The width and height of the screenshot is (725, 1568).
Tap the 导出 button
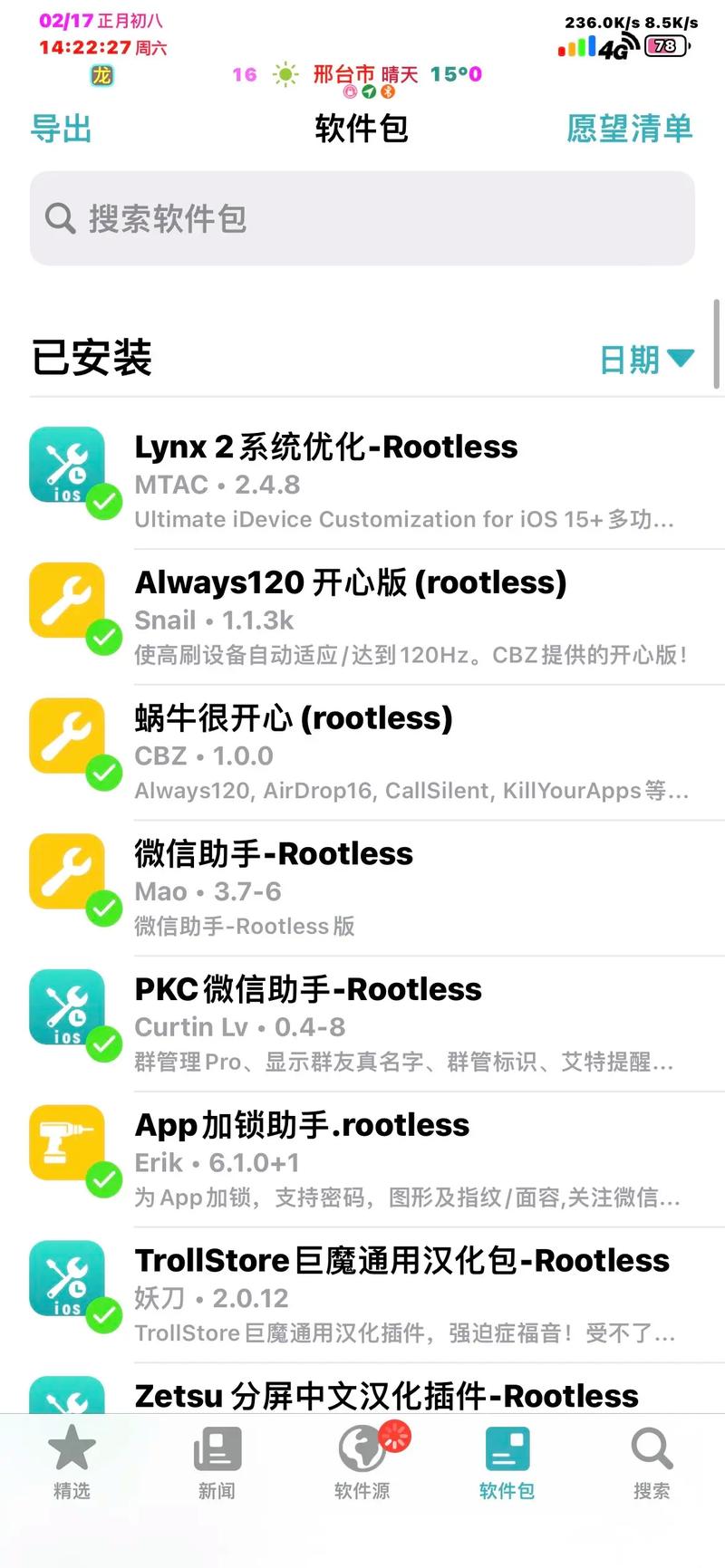(x=60, y=129)
